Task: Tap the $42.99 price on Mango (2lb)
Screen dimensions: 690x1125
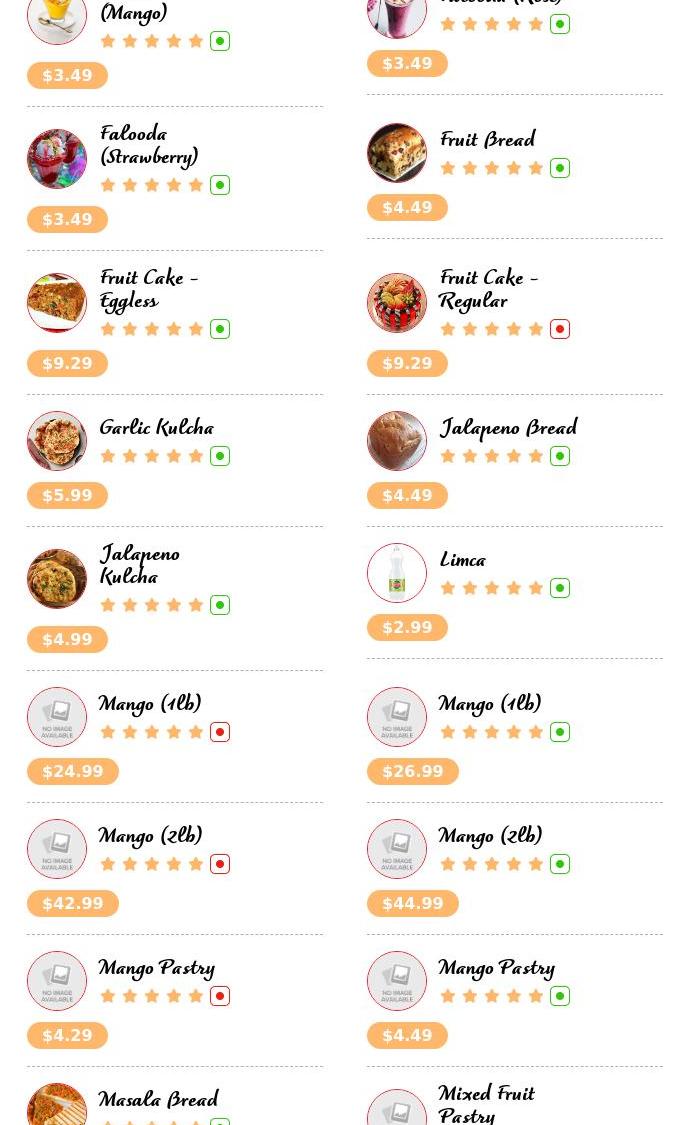Action: 72,903
